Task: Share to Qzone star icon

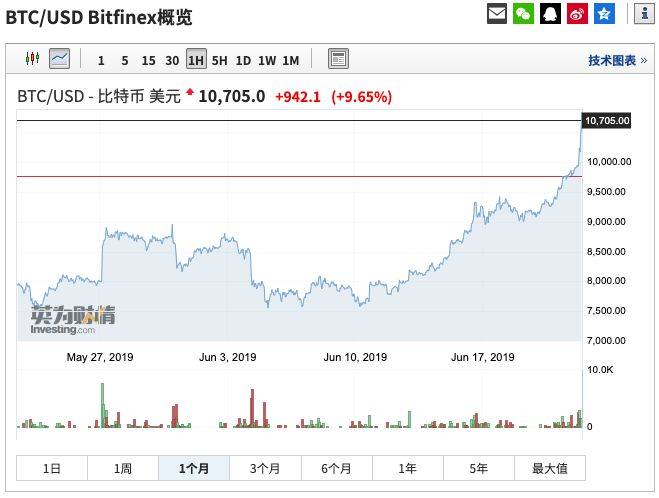Action: coord(604,14)
